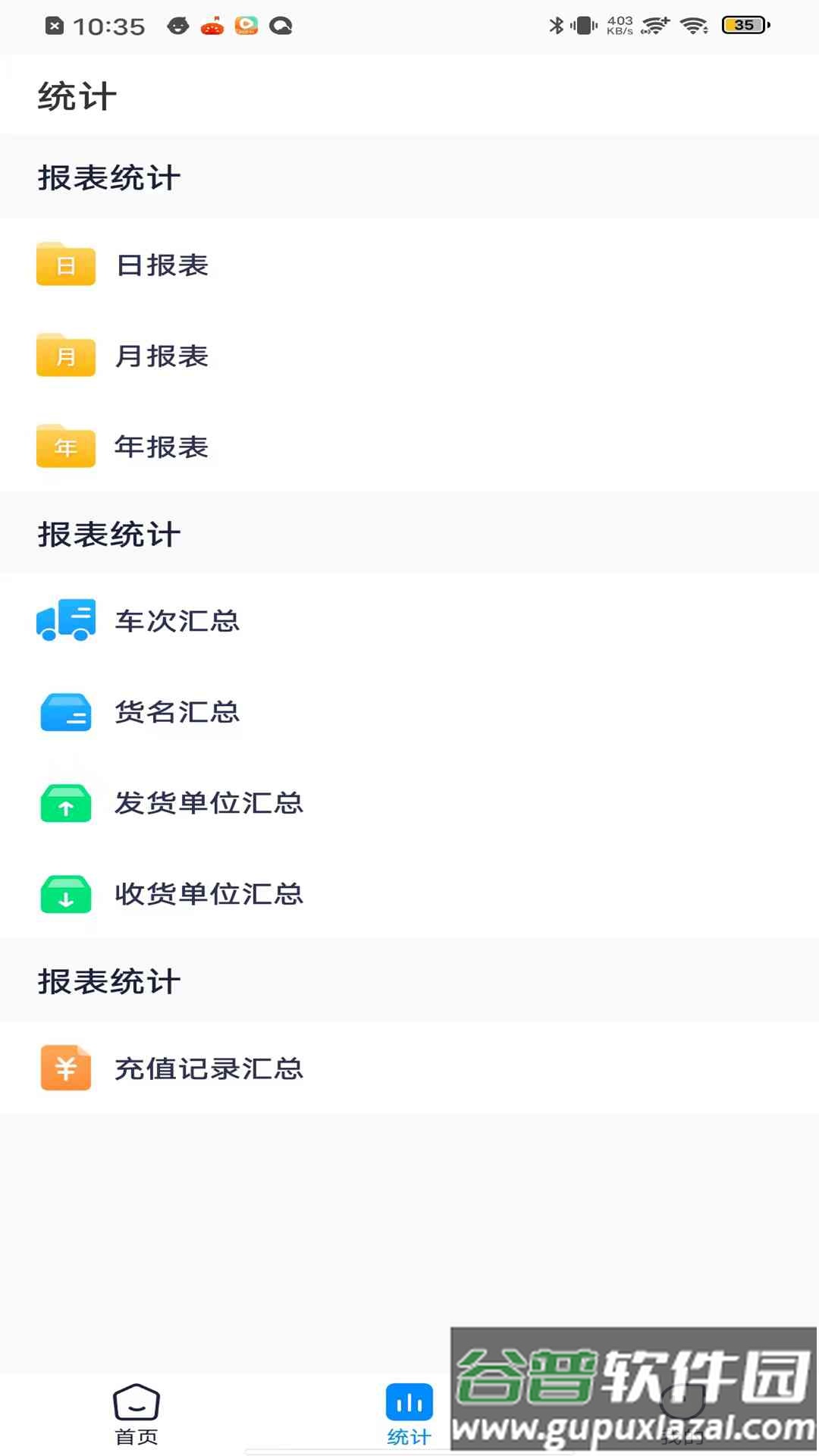This screenshot has width=819, height=1456.
Task: Tap the 货名汇总 cargo name icon
Action: point(65,711)
